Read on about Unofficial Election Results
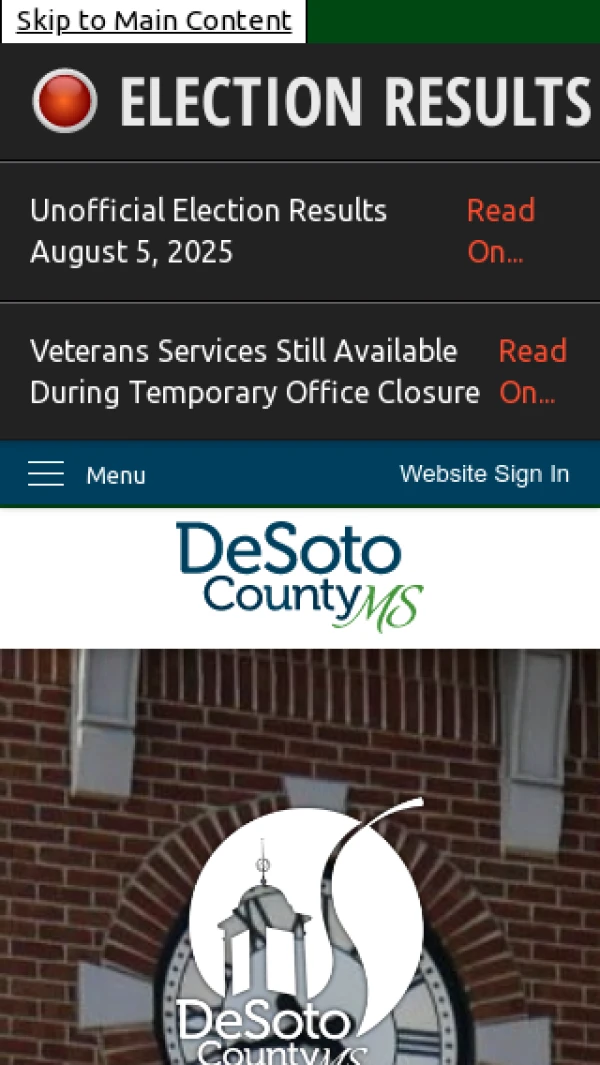 (500, 231)
